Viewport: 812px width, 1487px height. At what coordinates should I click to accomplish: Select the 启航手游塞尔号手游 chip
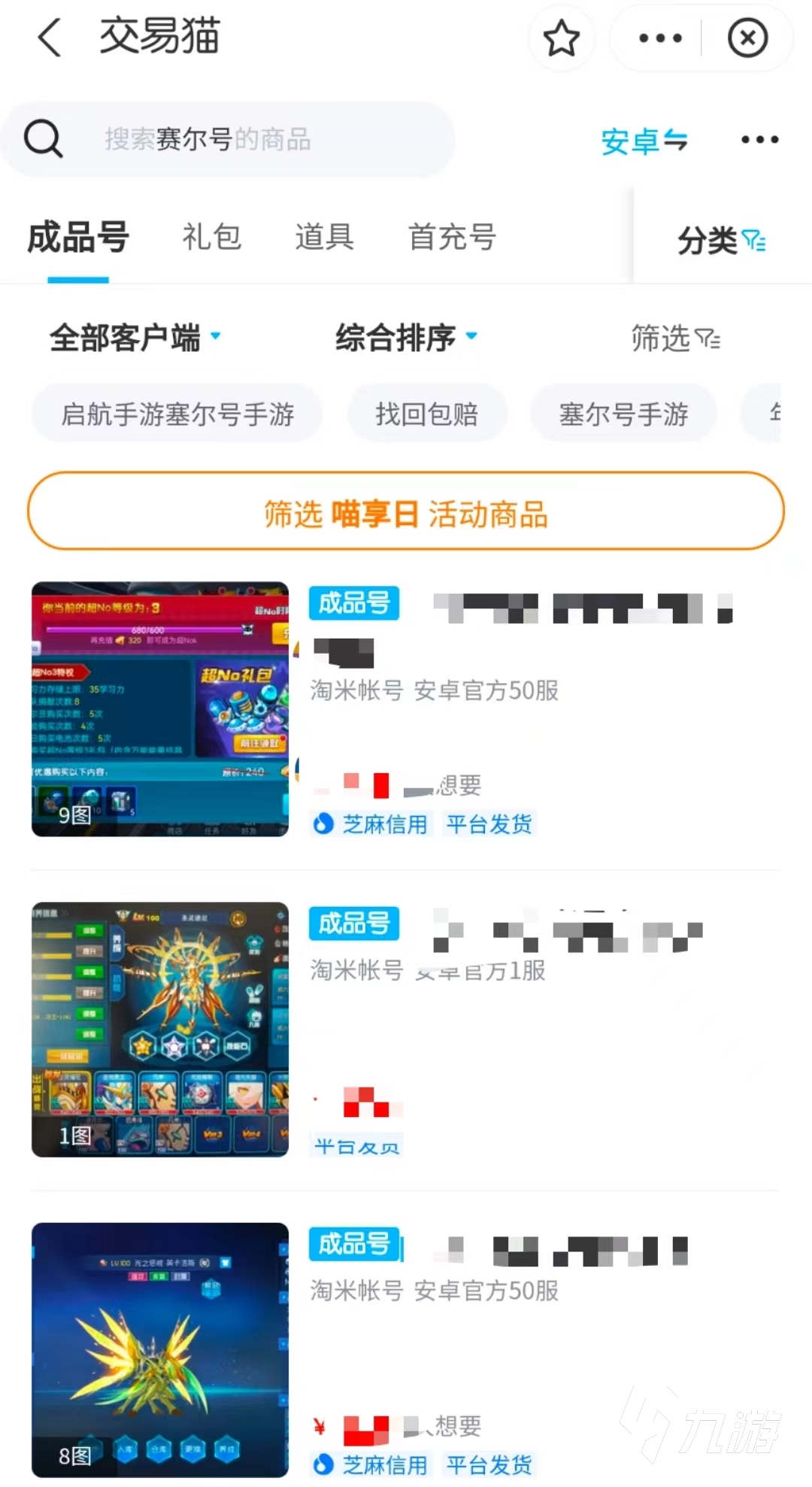(x=177, y=414)
